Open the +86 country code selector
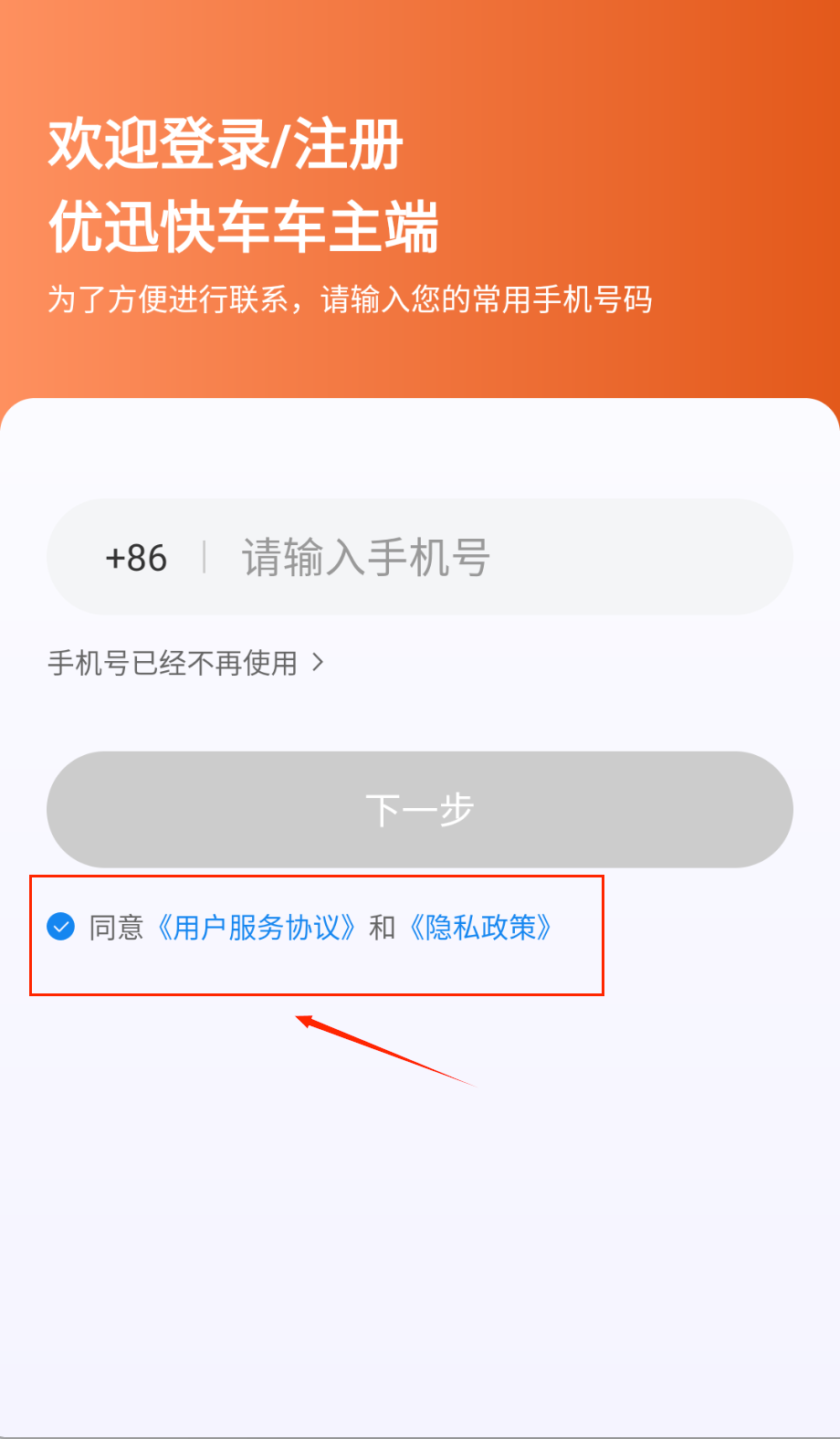 (136, 558)
